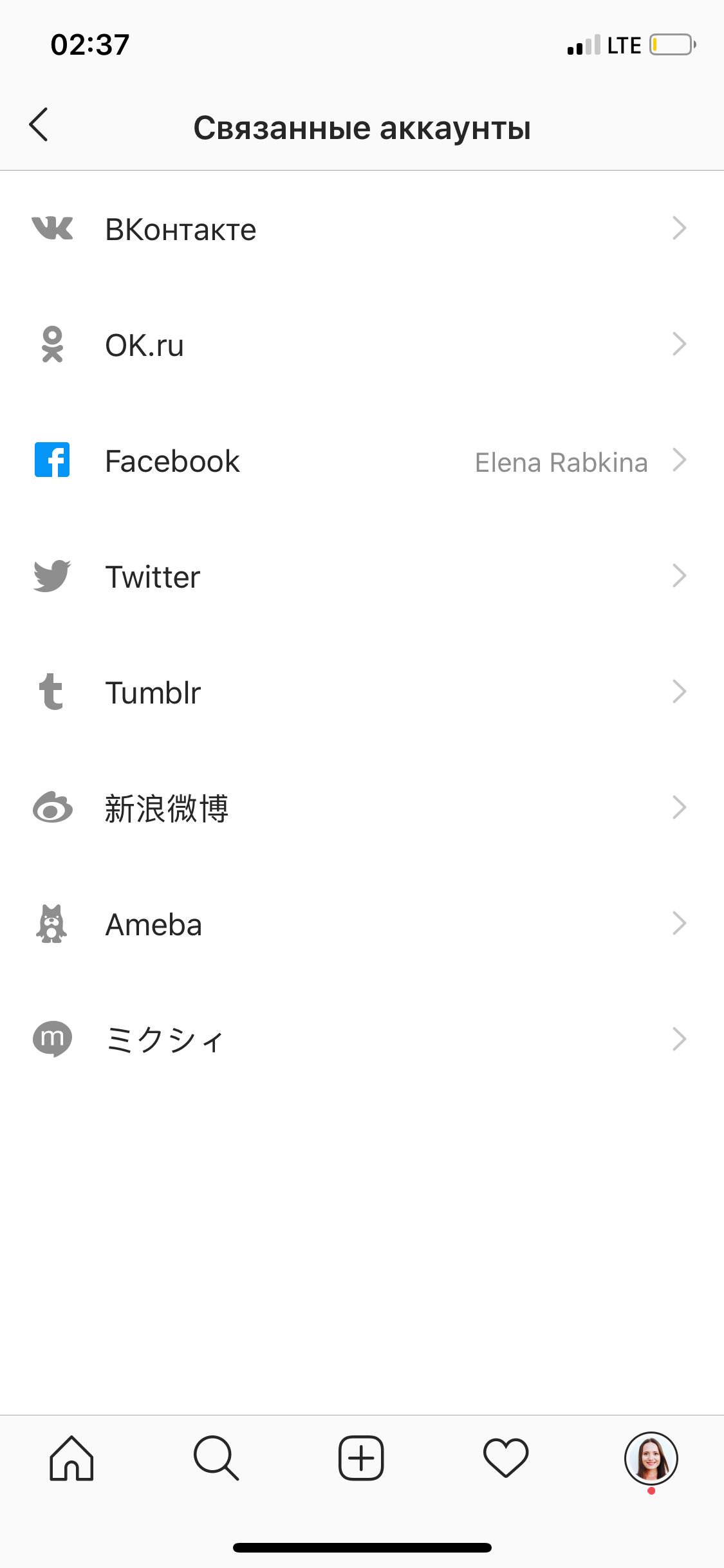Screen dimensions: 724x1568
Task: Open Tumblr account linking
Action: [x=362, y=693]
